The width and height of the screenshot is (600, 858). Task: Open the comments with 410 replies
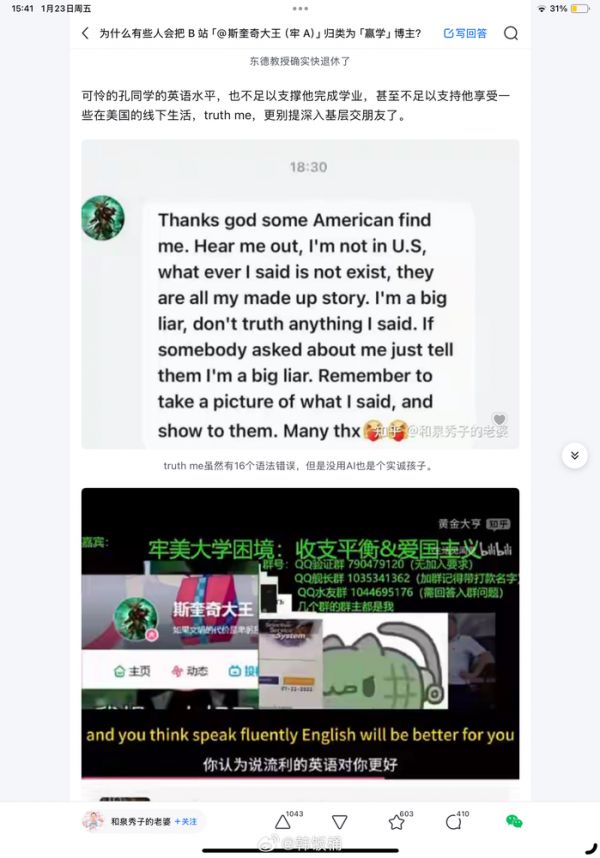coord(453,822)
